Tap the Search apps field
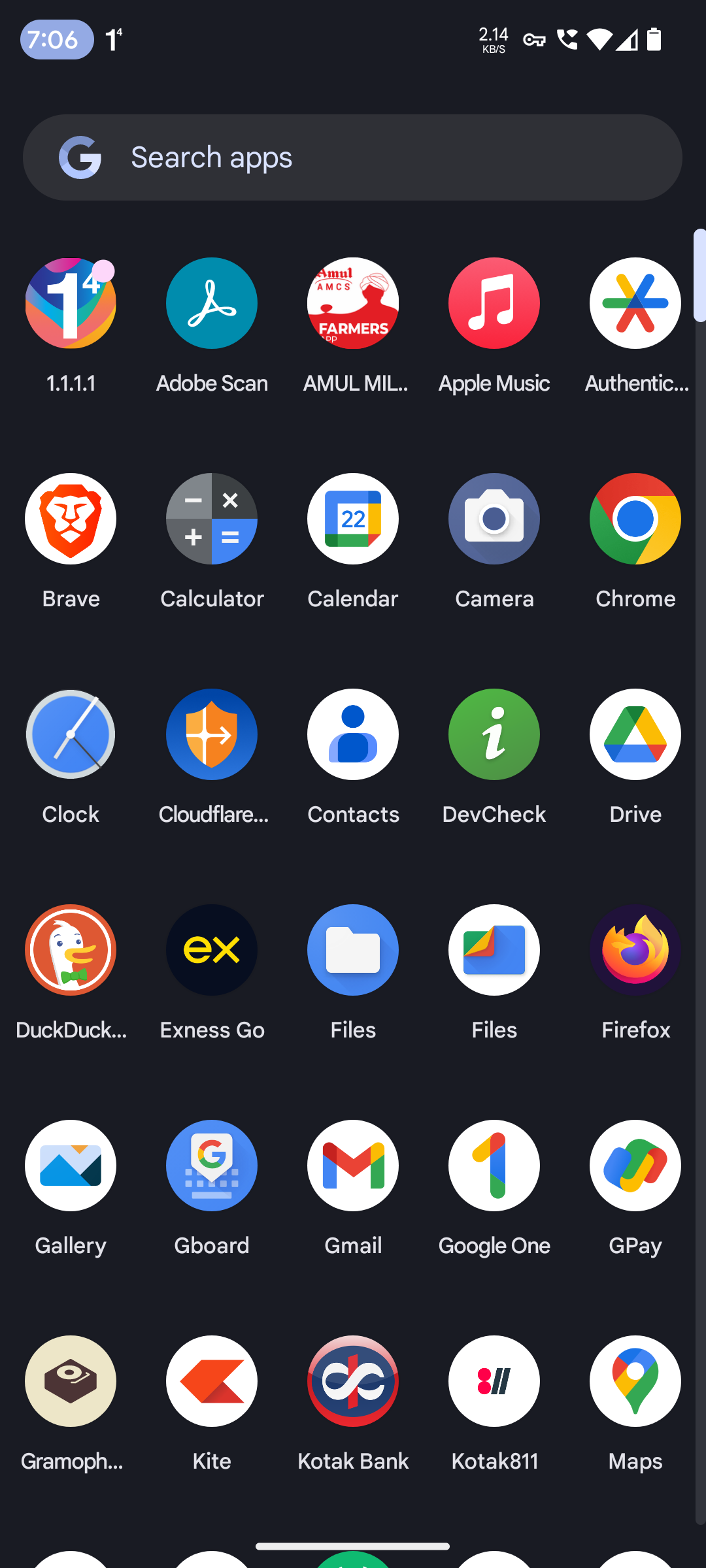Image resolution: width=706 pixels, height=1568 pixels. point(353,157)
